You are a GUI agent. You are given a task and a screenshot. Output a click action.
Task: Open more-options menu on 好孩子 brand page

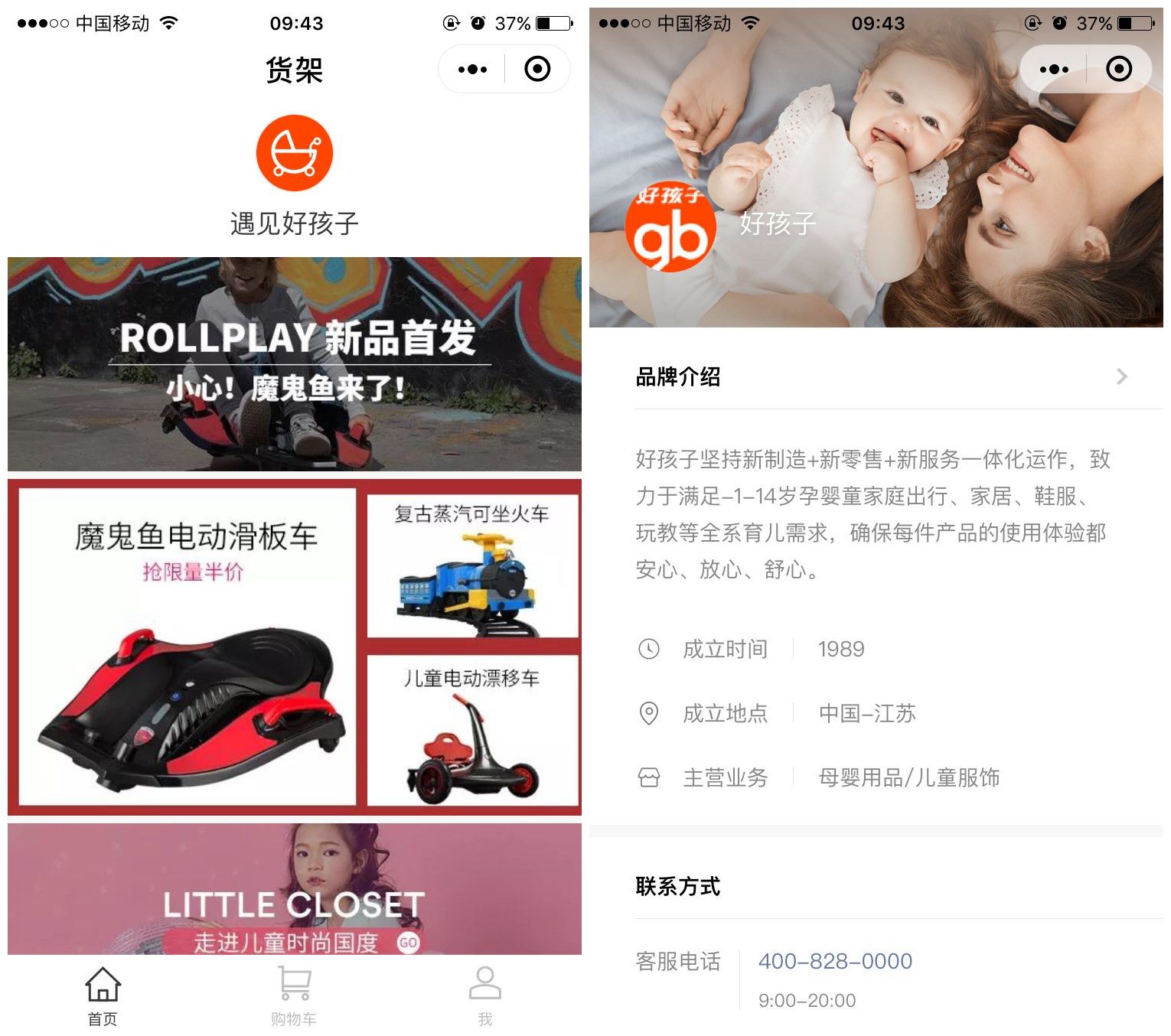click(x=1054, y=70)
